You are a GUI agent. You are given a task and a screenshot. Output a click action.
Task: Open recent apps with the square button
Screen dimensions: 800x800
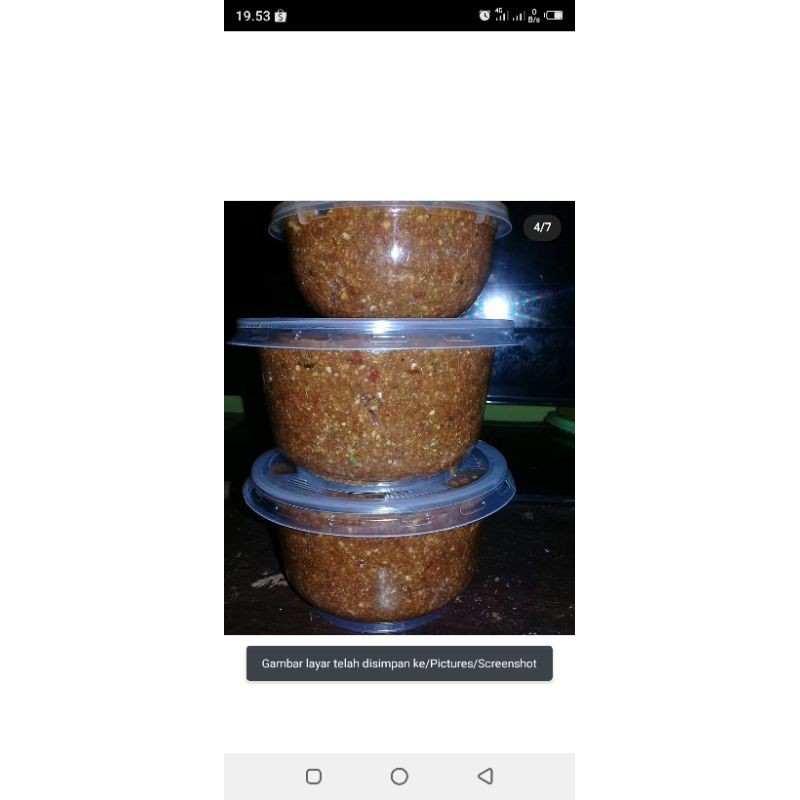click(x=313, y=777)
